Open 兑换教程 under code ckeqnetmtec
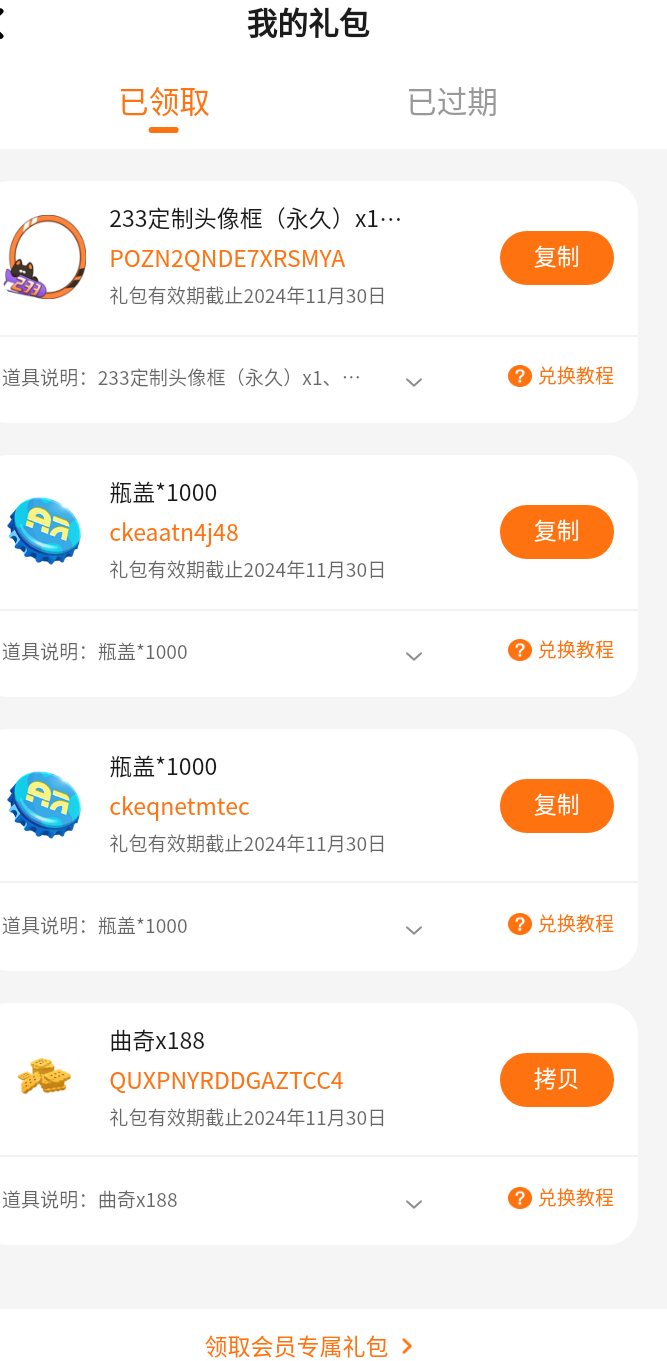This screenshot has width=667, height=1361. click(561, 924)
